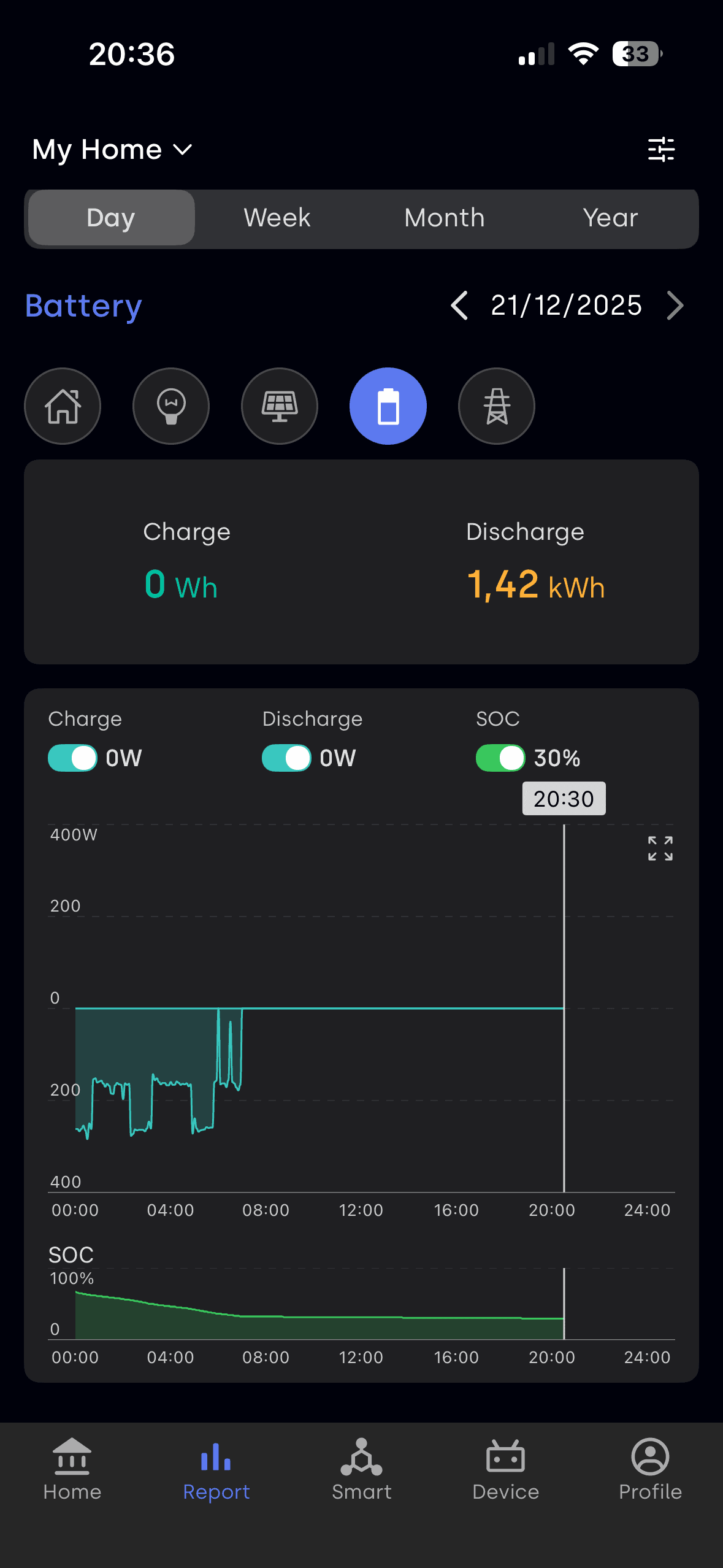This screenshot has width=723, height=1568.
Task: Show the grid pylon report
Action: [x=497, y=406]
